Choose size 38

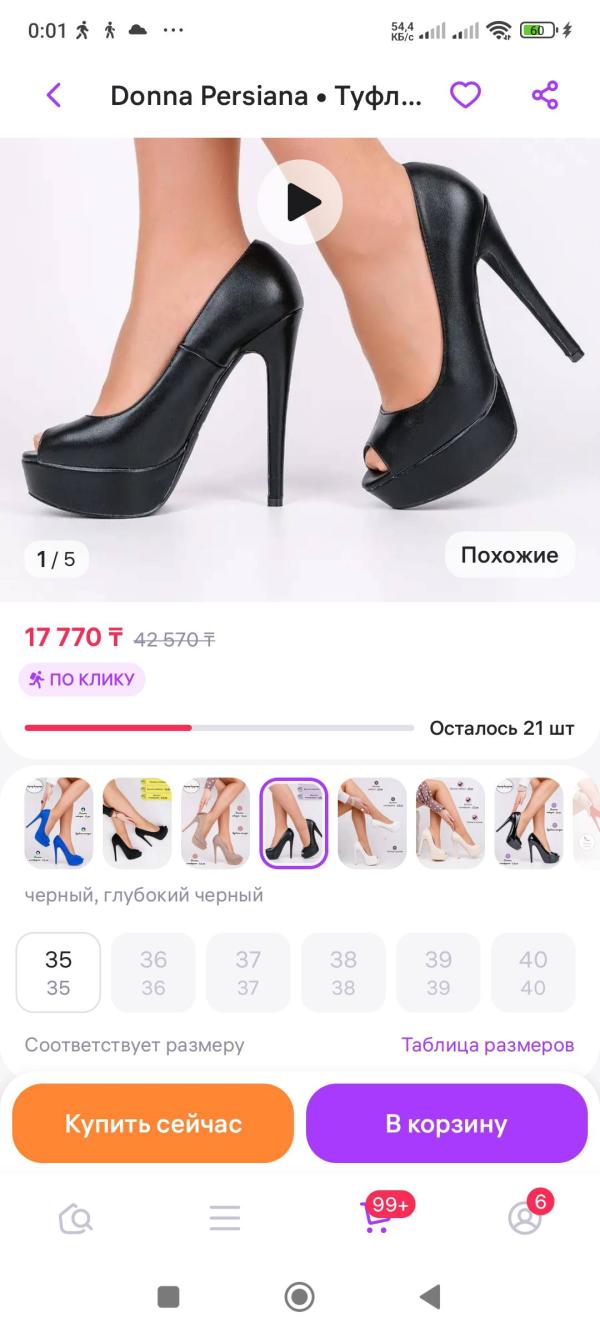(343, 973)
